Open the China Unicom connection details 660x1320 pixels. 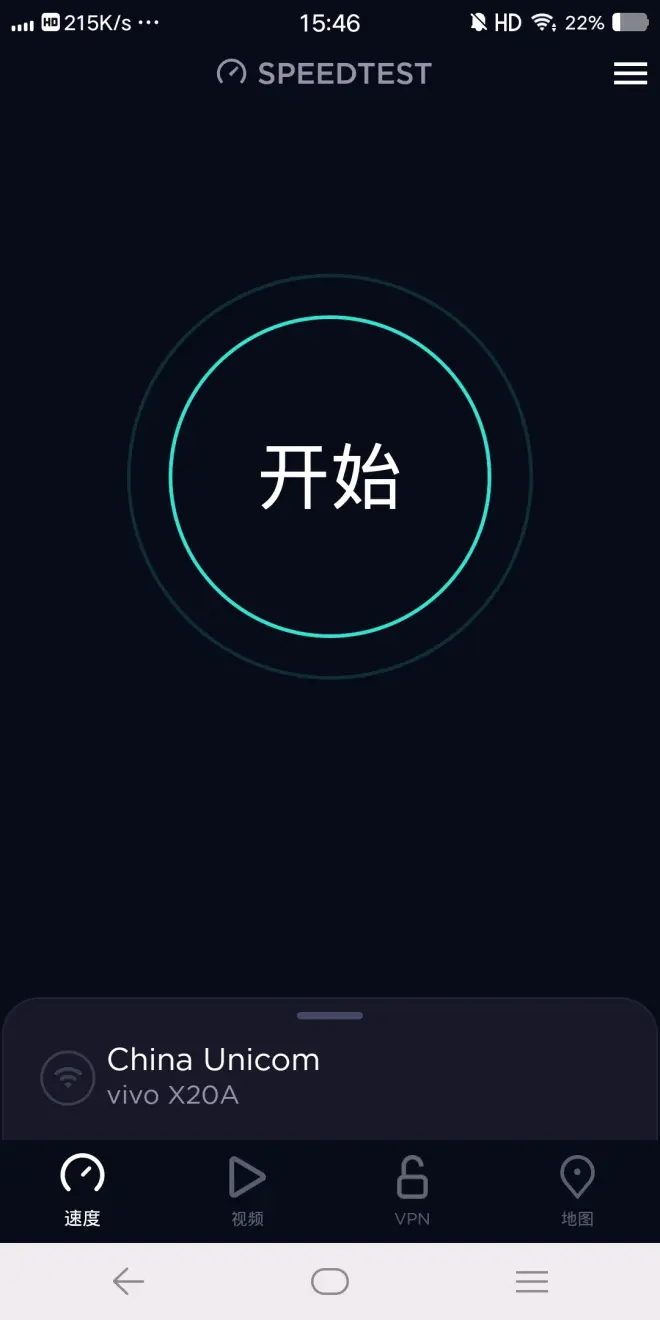(x=330, y=1076)
